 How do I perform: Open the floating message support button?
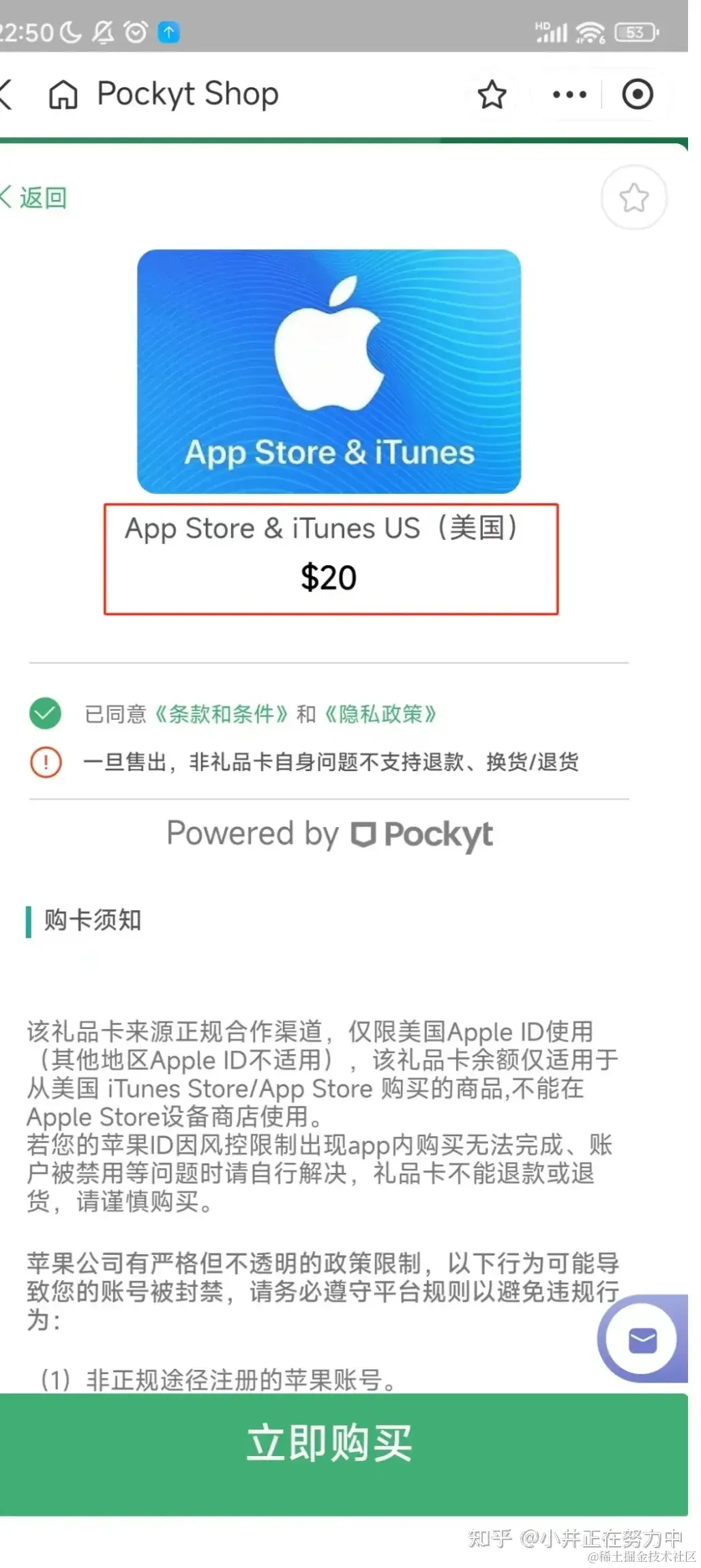[x=642, y=1340]
